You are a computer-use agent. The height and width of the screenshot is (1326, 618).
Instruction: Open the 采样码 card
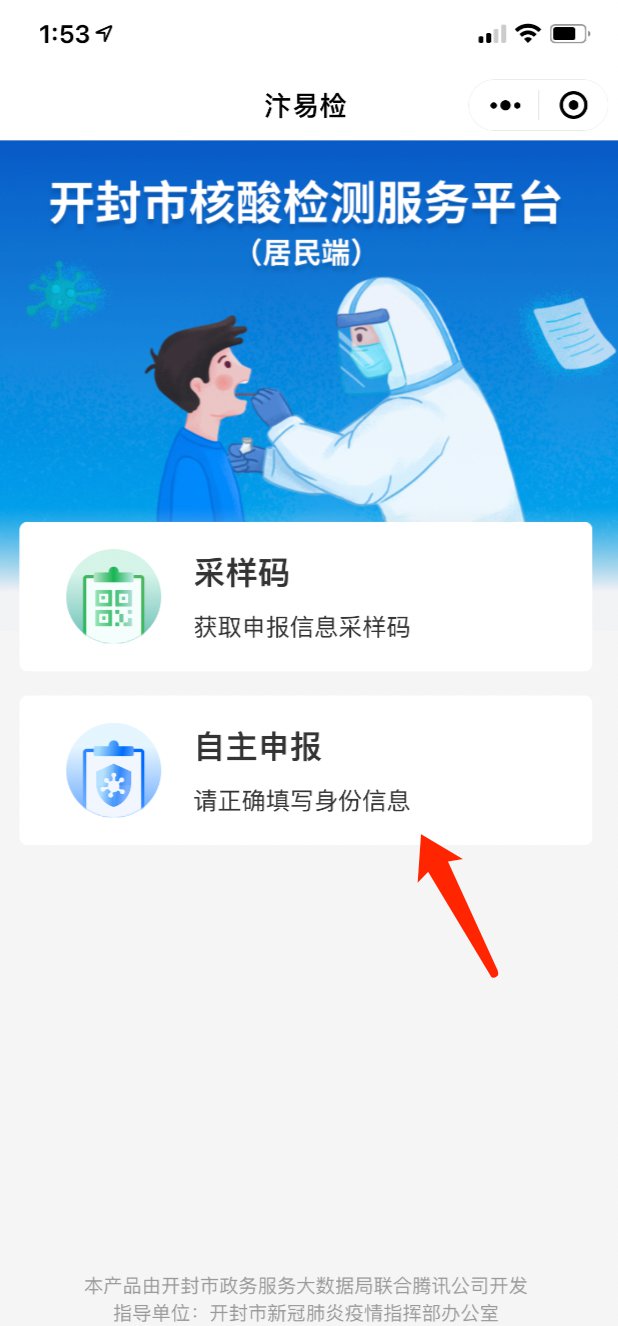305,597
